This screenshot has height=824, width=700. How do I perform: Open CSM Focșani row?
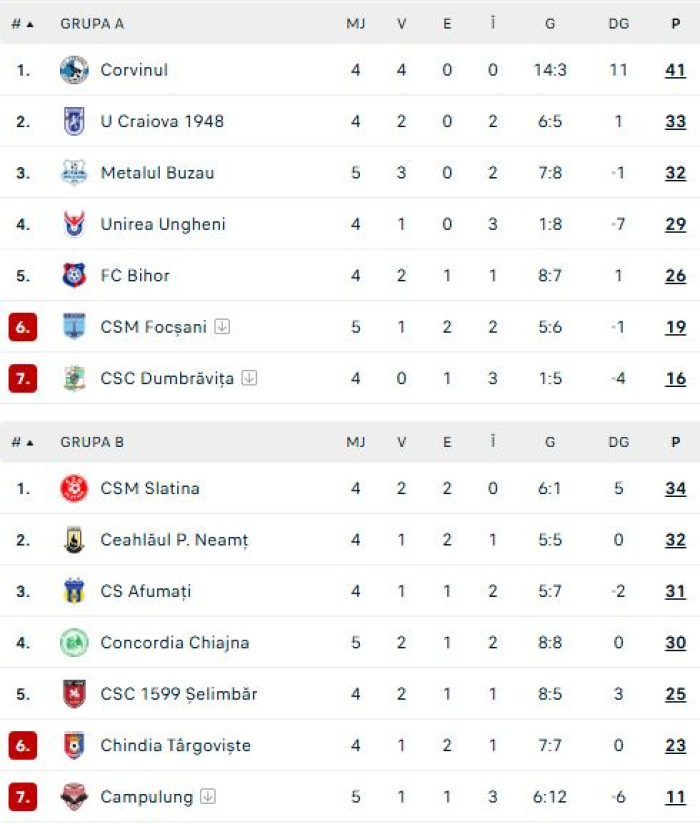[153, 327]
